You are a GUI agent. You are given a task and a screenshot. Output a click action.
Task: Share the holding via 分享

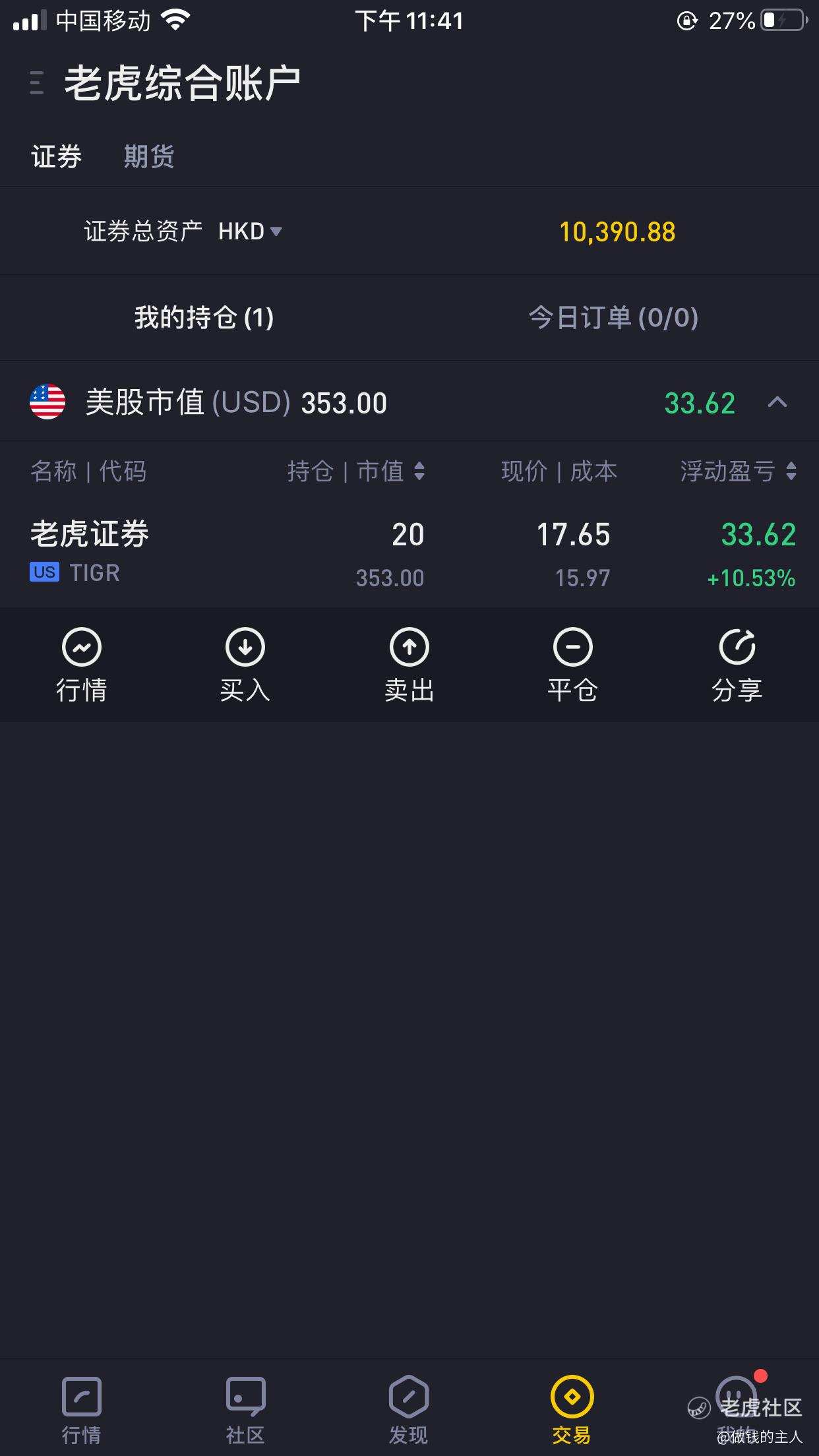[x=737, y=664]
